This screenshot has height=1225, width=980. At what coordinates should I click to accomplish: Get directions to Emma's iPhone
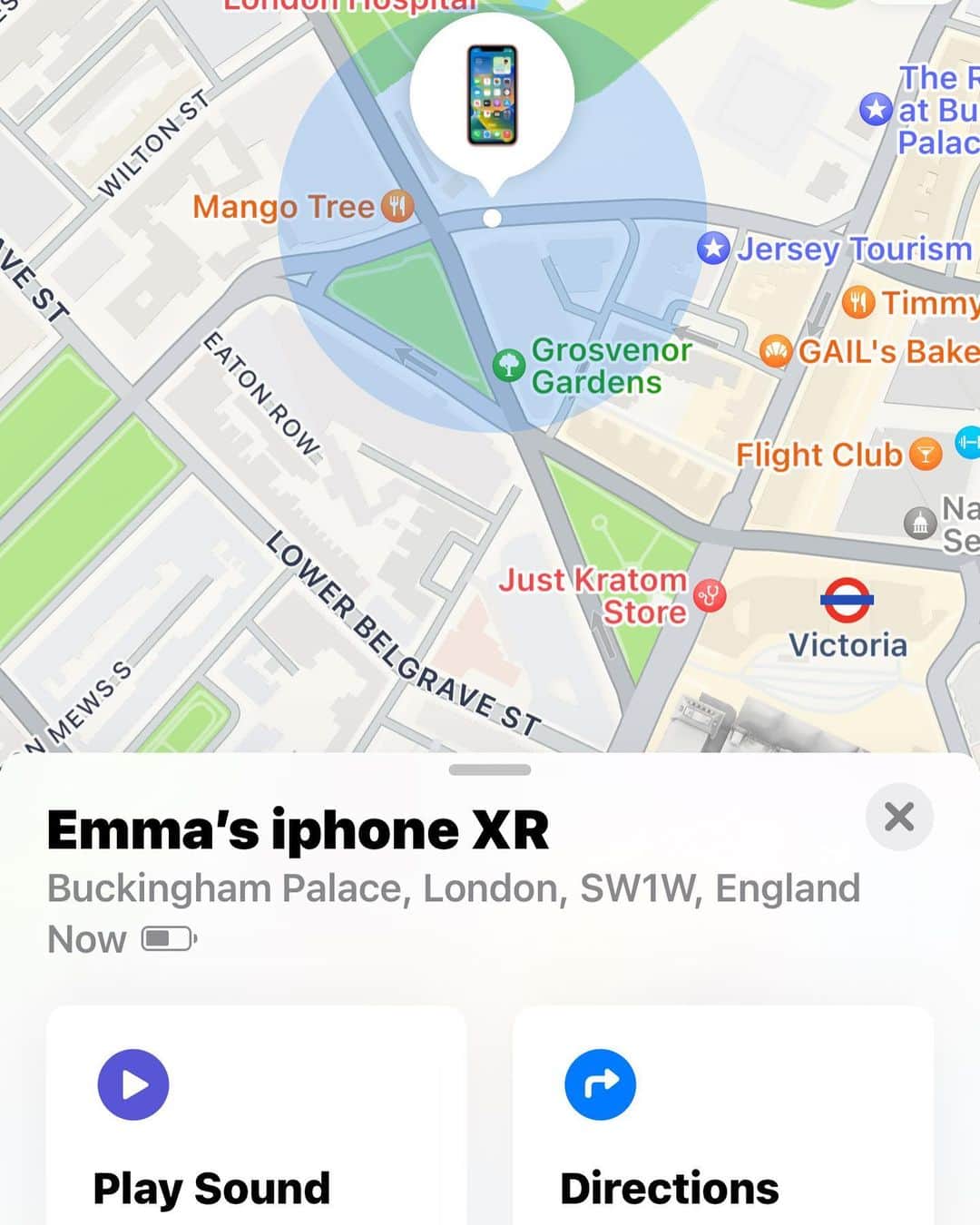[x=600, y=1084]
